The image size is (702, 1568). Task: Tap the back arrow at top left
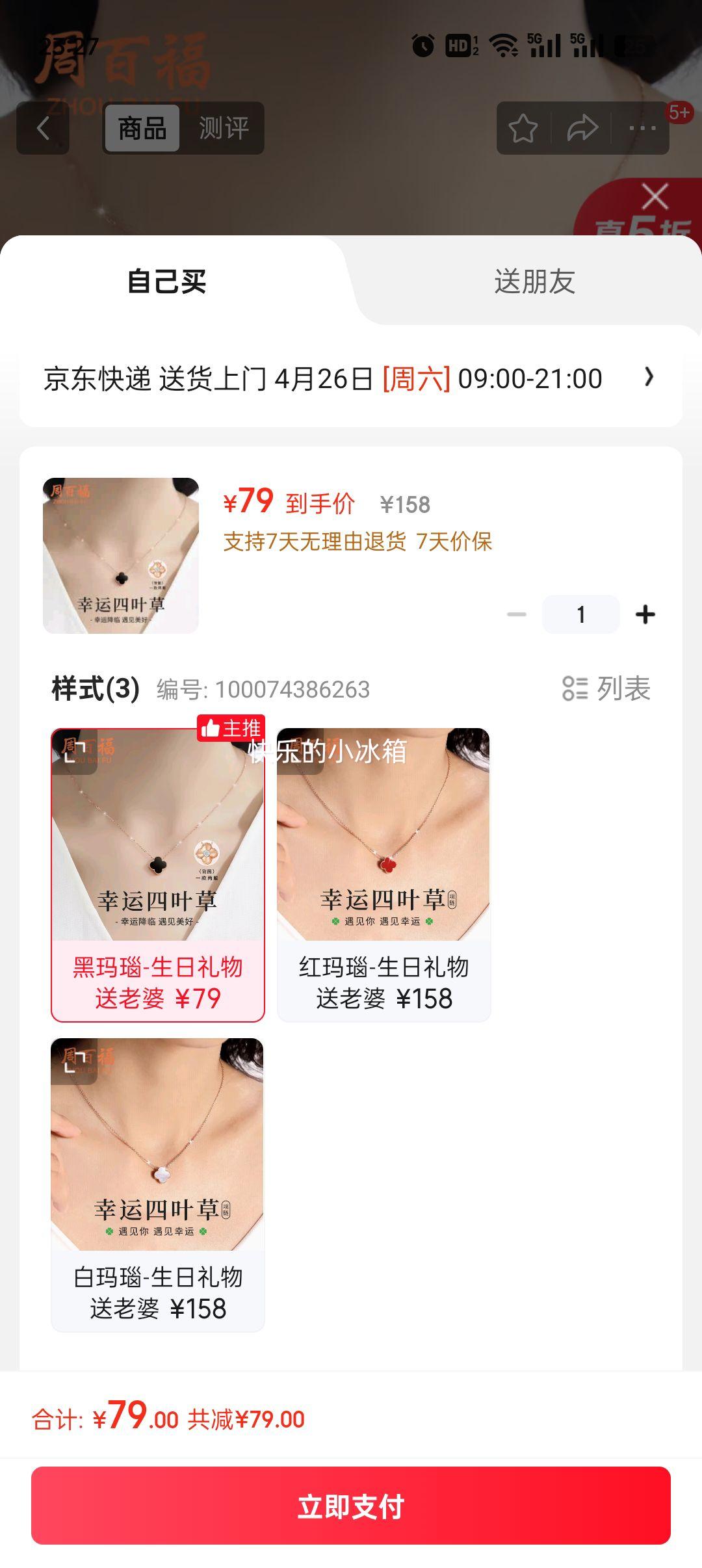(x=45, y=128)
